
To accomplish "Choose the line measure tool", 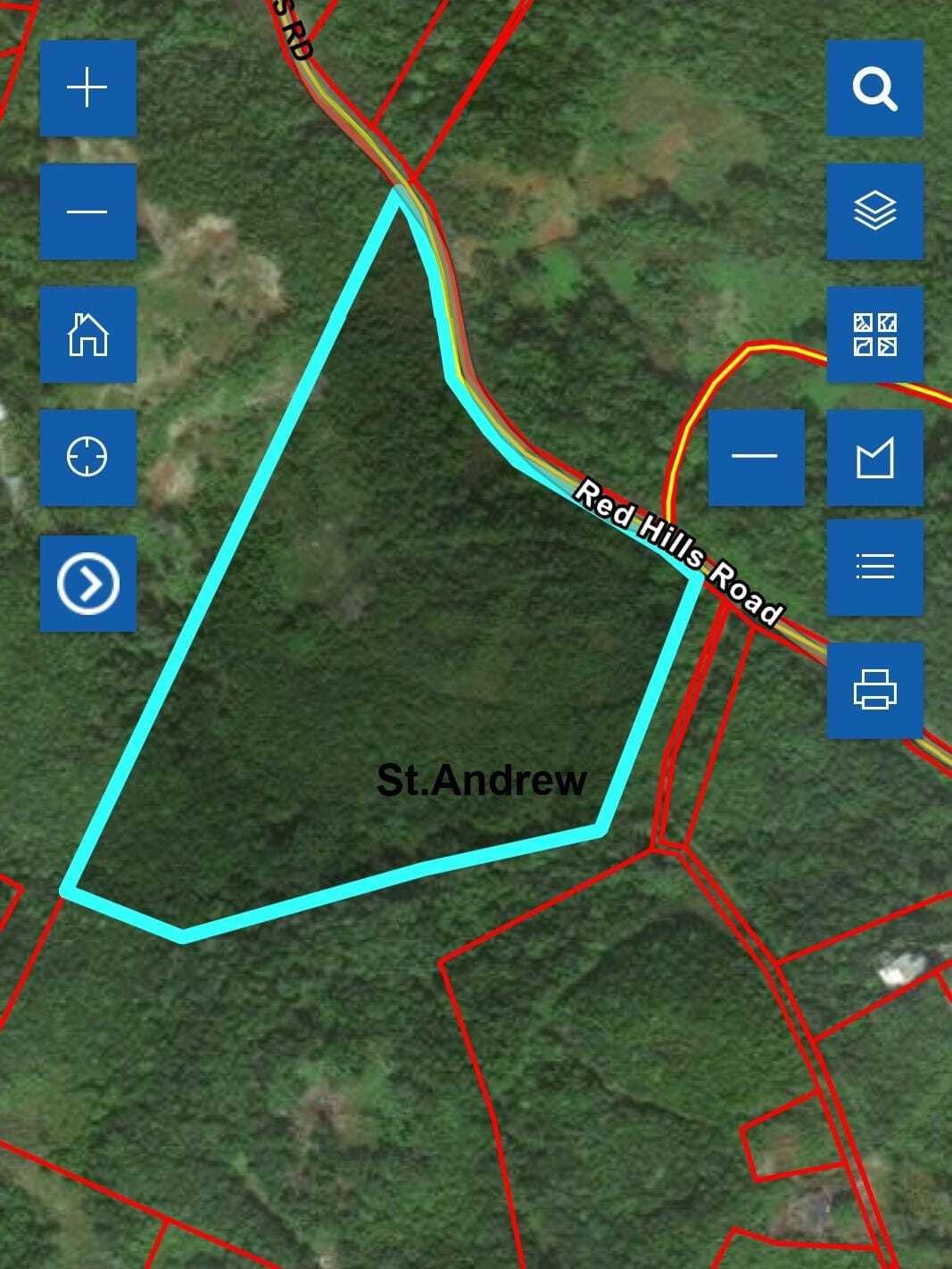I will tap(756, 457).
